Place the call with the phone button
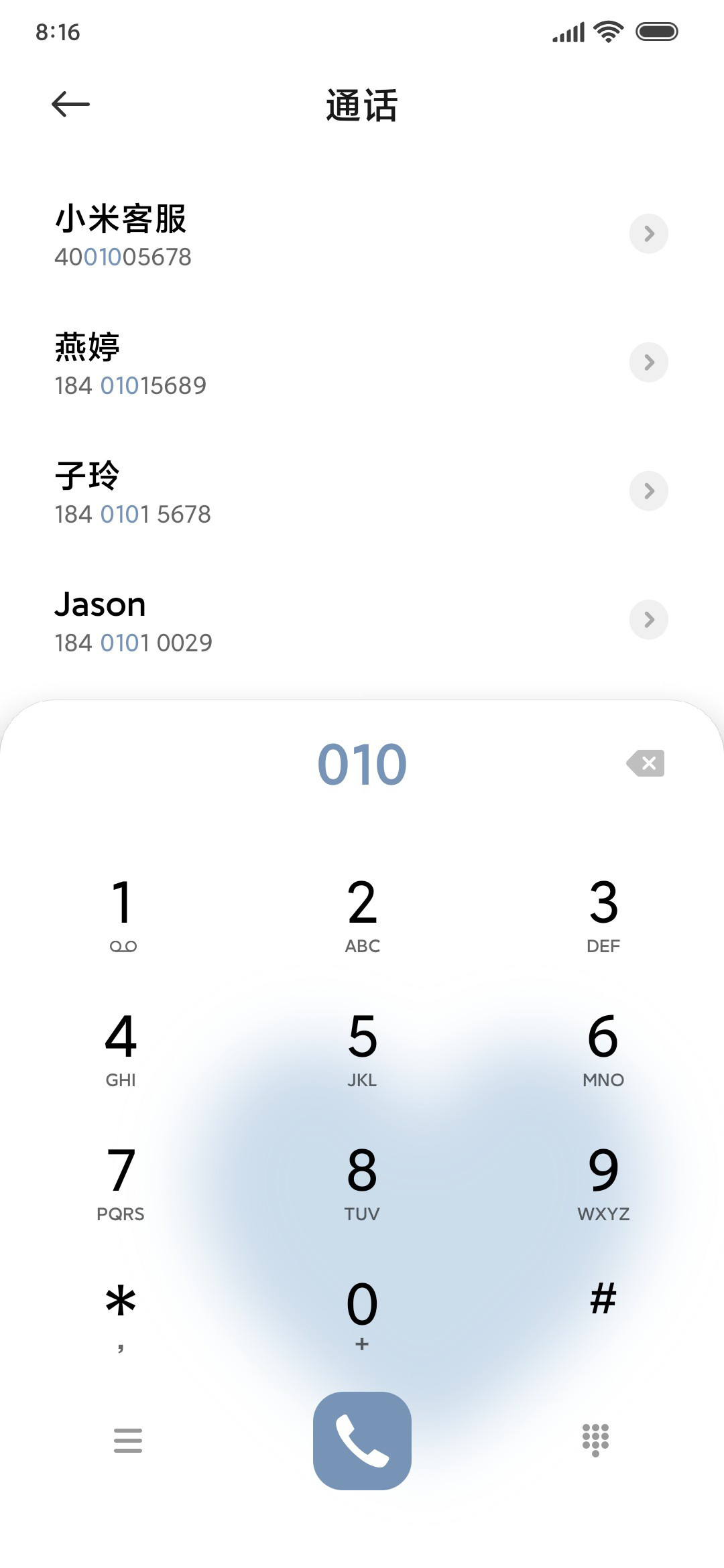Viewport: 724px width, 1568px height. point(362,1441)
